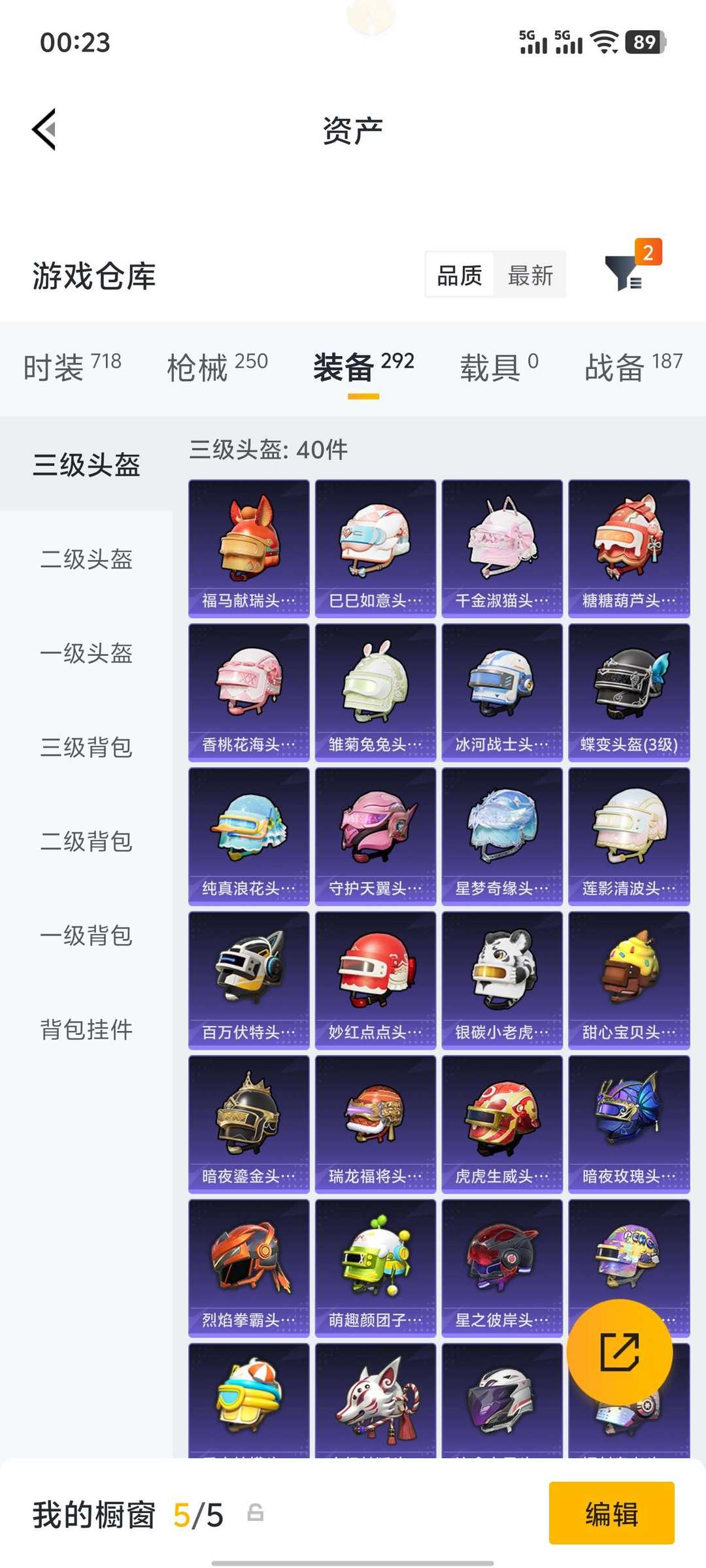Open the 蝶变头盔(3级) item

(x=629, y=692)
